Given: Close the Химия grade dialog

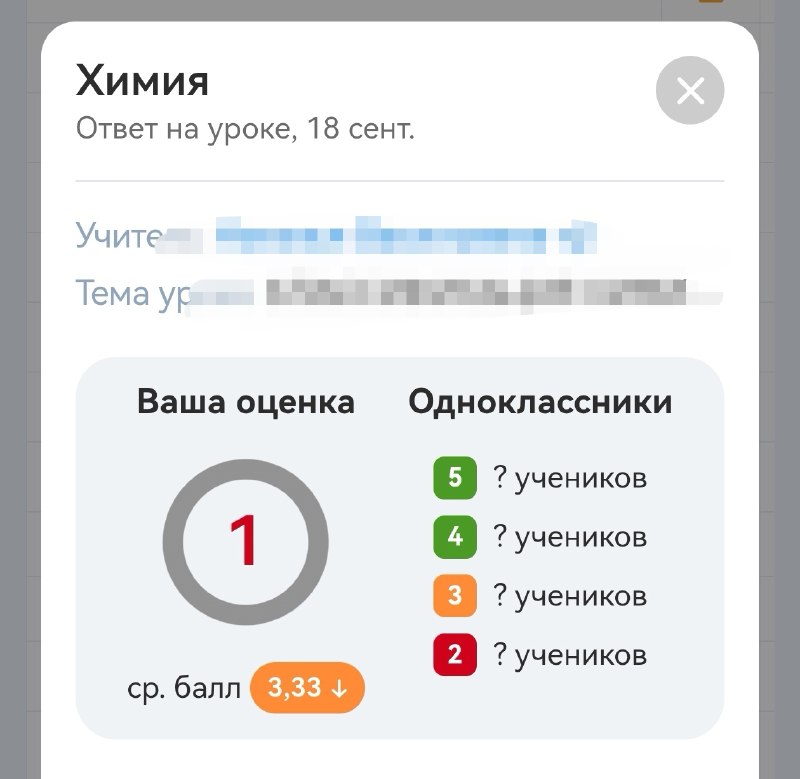Looking at the screenshot, I should [x=690, y=90].
